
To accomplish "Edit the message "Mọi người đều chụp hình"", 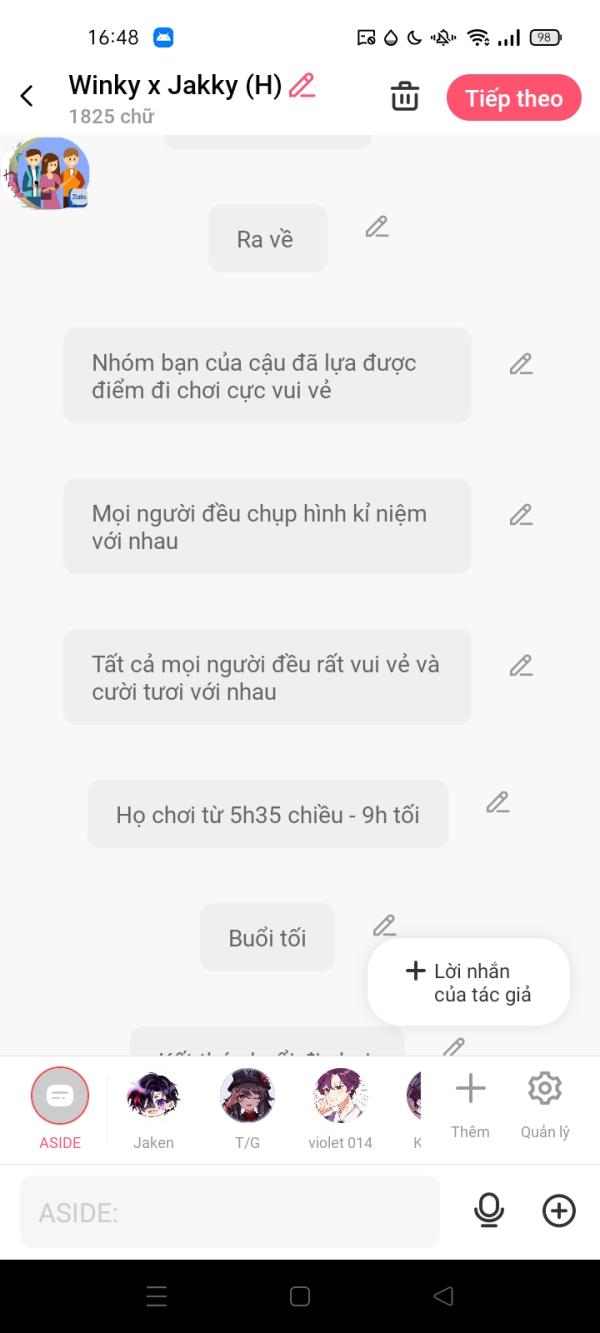I will [520, 516].
